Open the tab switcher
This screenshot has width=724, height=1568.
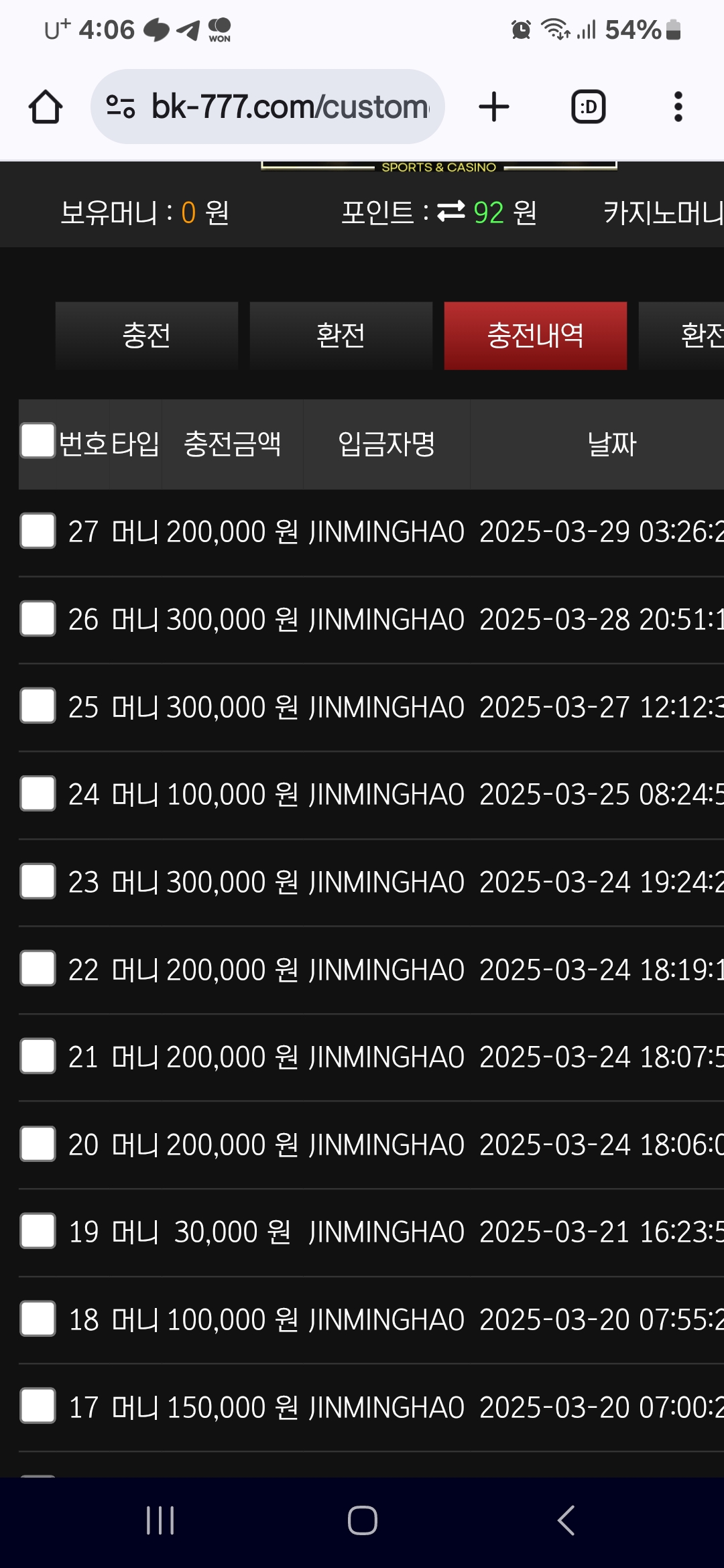(x=588, y=107)
